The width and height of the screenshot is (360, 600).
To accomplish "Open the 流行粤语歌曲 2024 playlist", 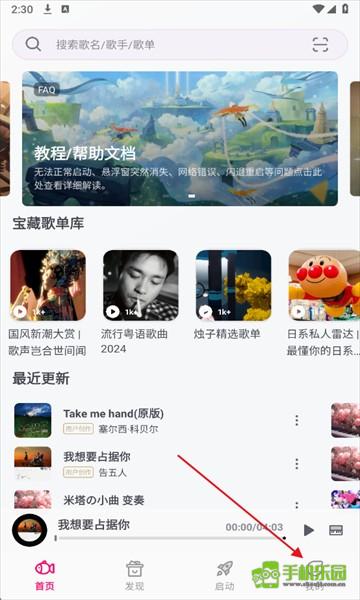I will pyautogui.click(x=140, y=302).
